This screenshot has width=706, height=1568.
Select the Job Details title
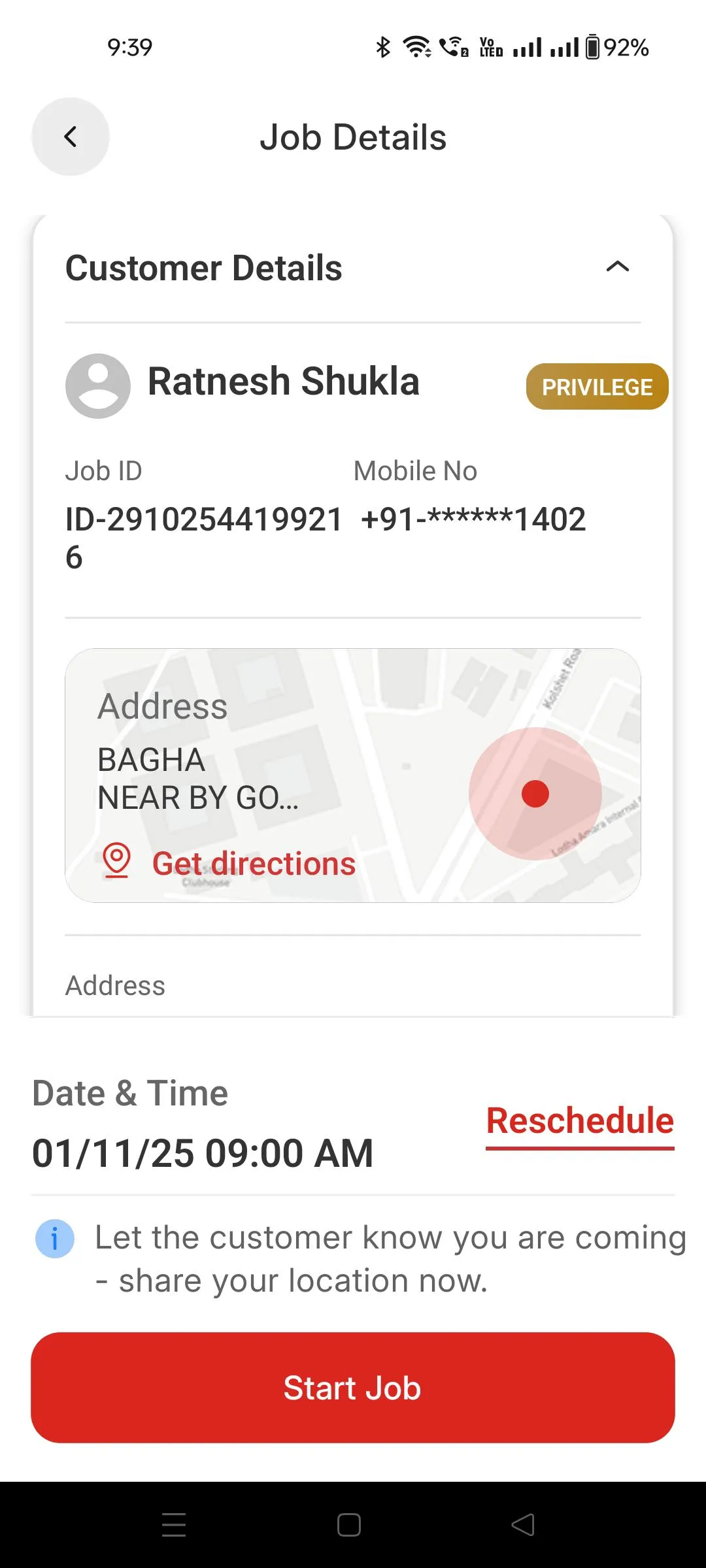click(355, 137)
